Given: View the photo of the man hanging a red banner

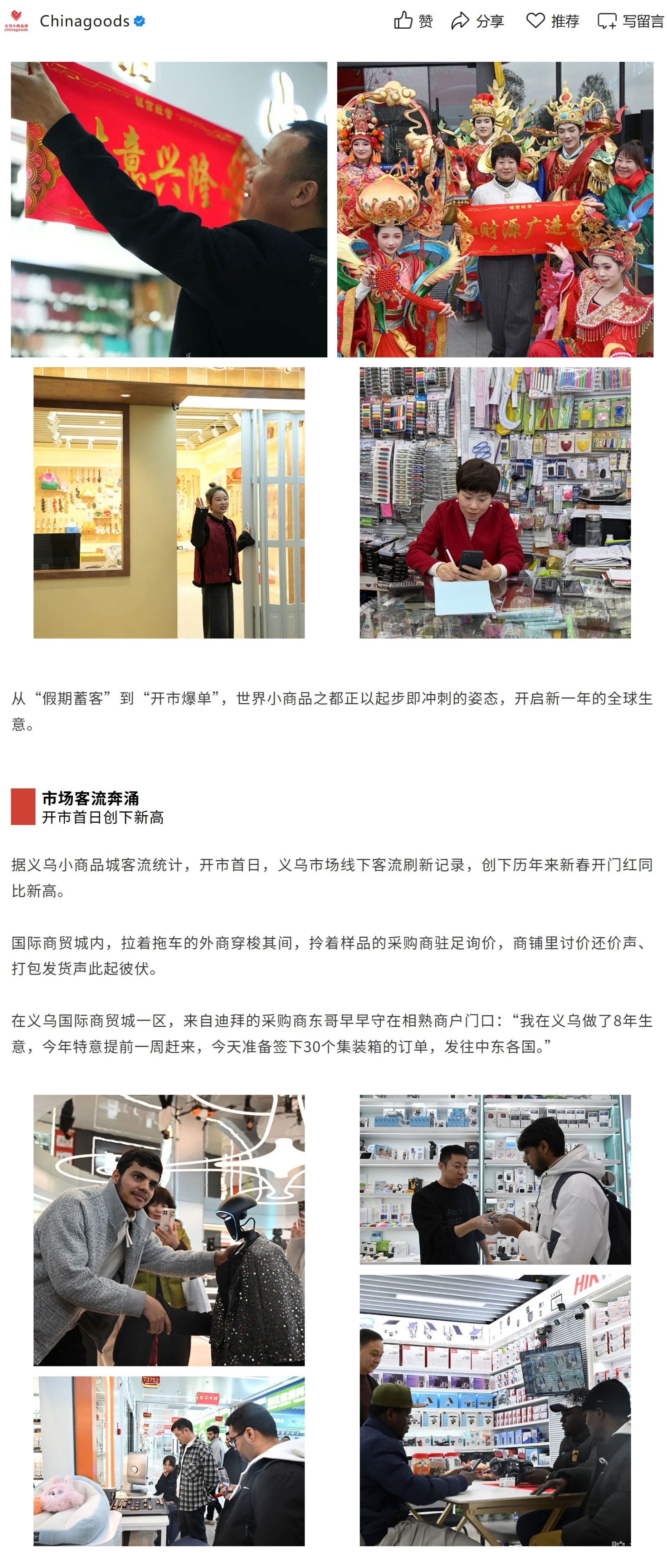Looking at the screenshot, I should click(169, 209).
